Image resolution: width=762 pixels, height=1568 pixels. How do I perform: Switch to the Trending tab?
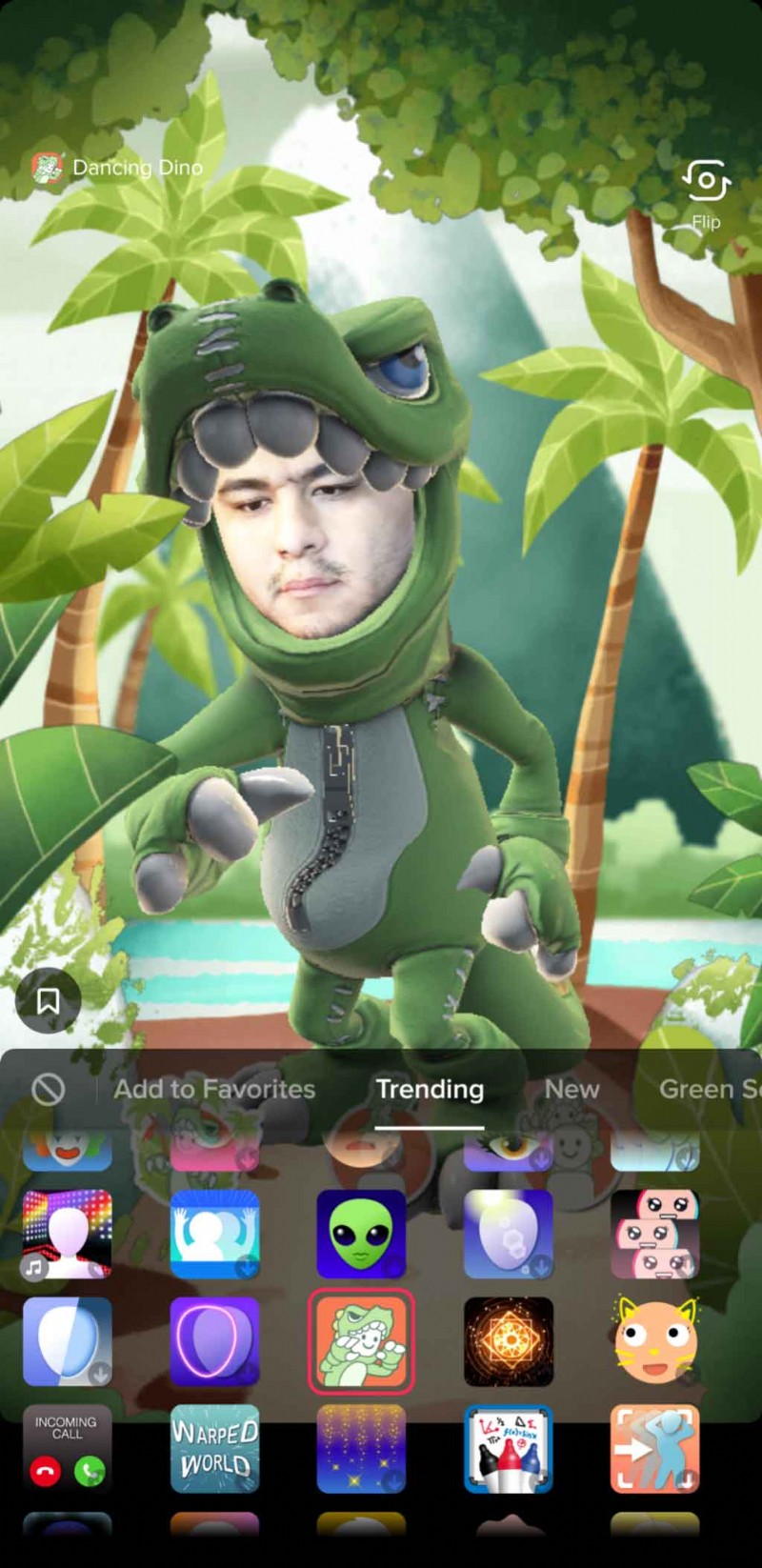coord(430,1089)
